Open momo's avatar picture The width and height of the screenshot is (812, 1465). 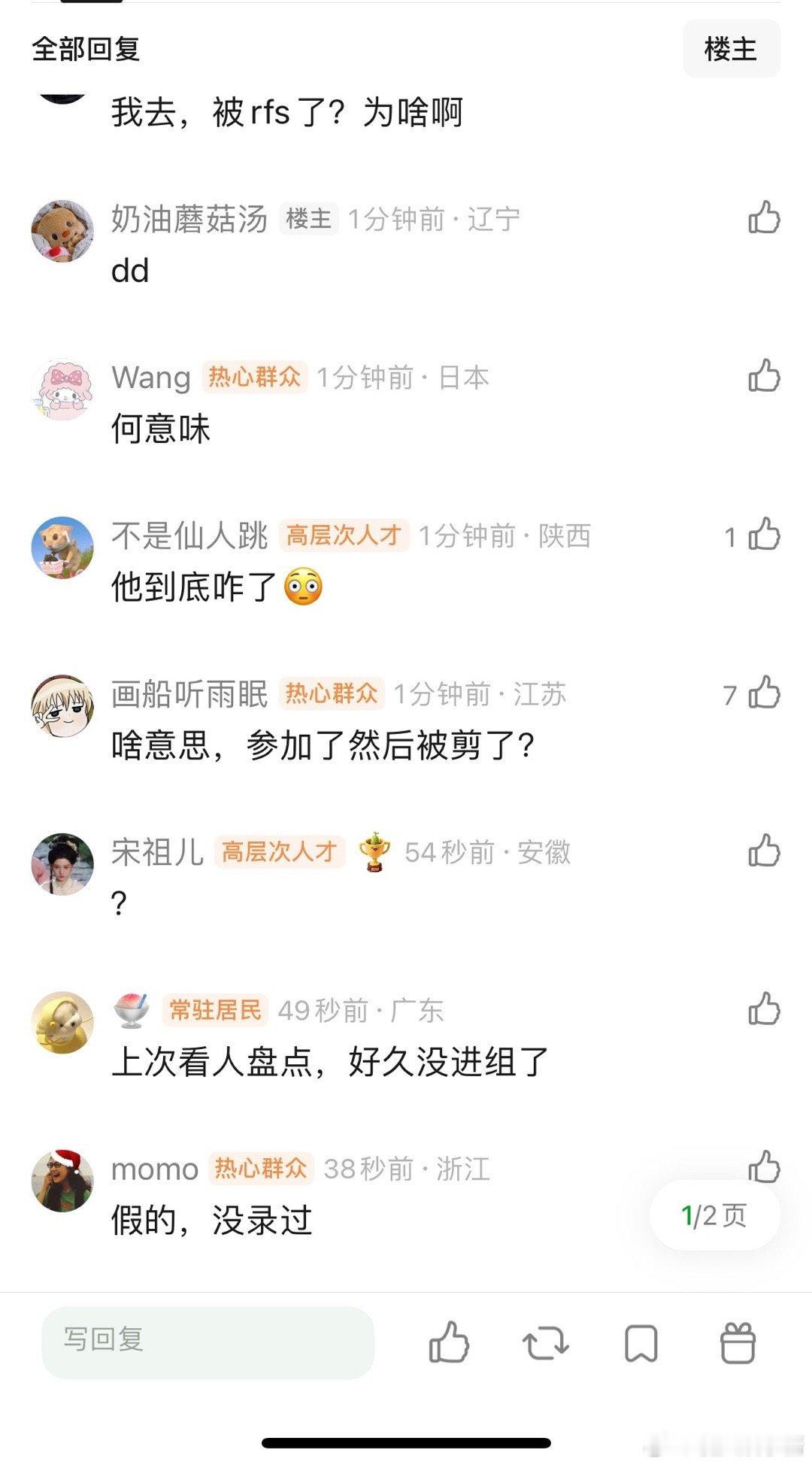(x=63, y=1166)
